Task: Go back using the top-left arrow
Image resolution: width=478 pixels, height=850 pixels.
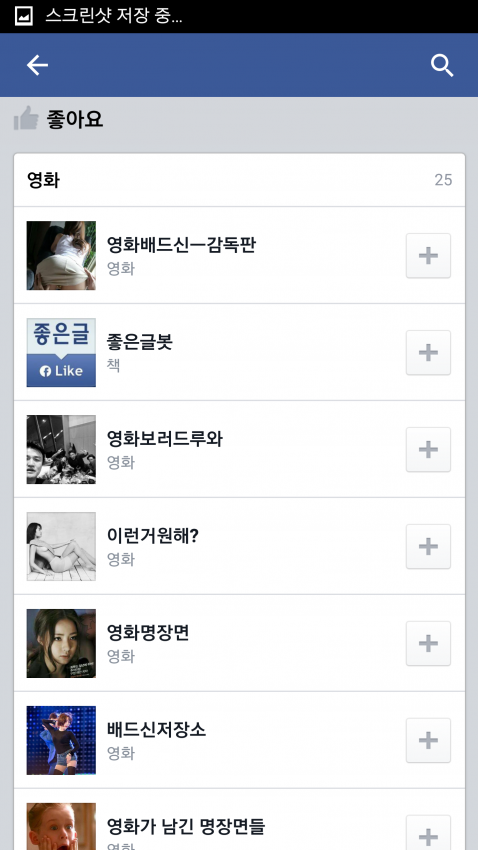Action: tap(37, 66)
